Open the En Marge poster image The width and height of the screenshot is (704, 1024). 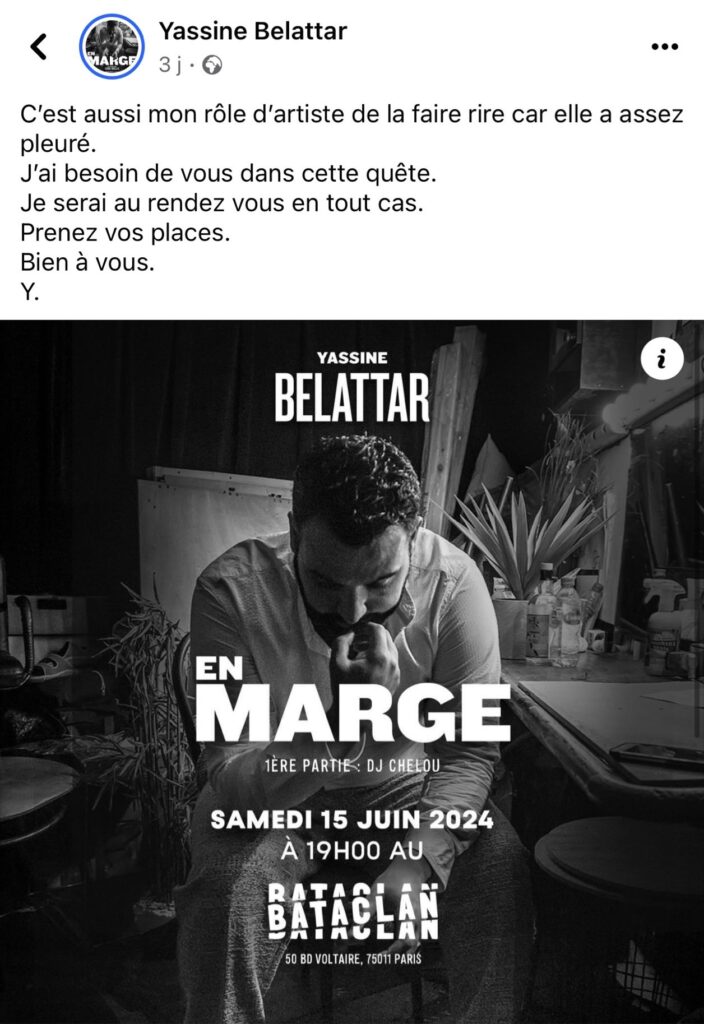point(352,670)
